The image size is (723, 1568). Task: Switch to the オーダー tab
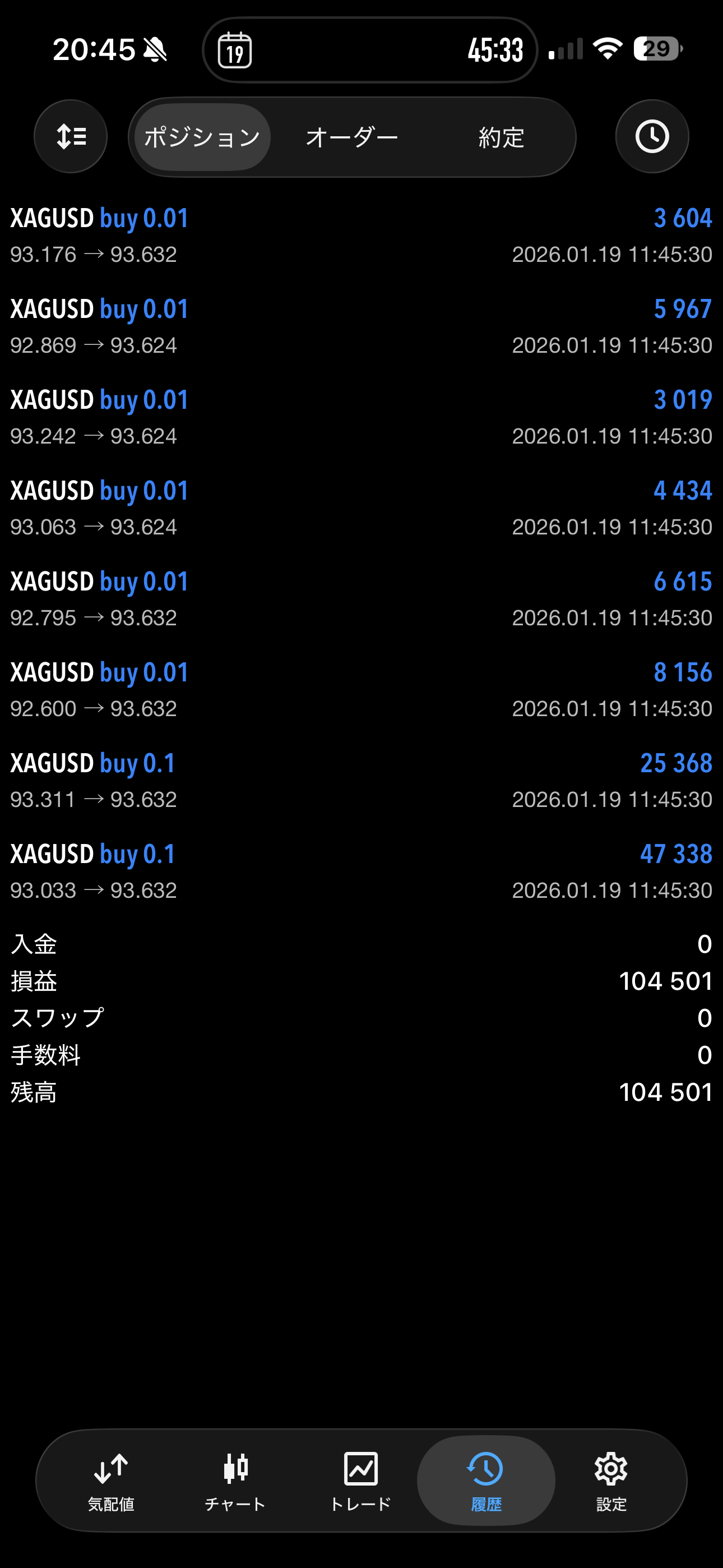(352, 137)
